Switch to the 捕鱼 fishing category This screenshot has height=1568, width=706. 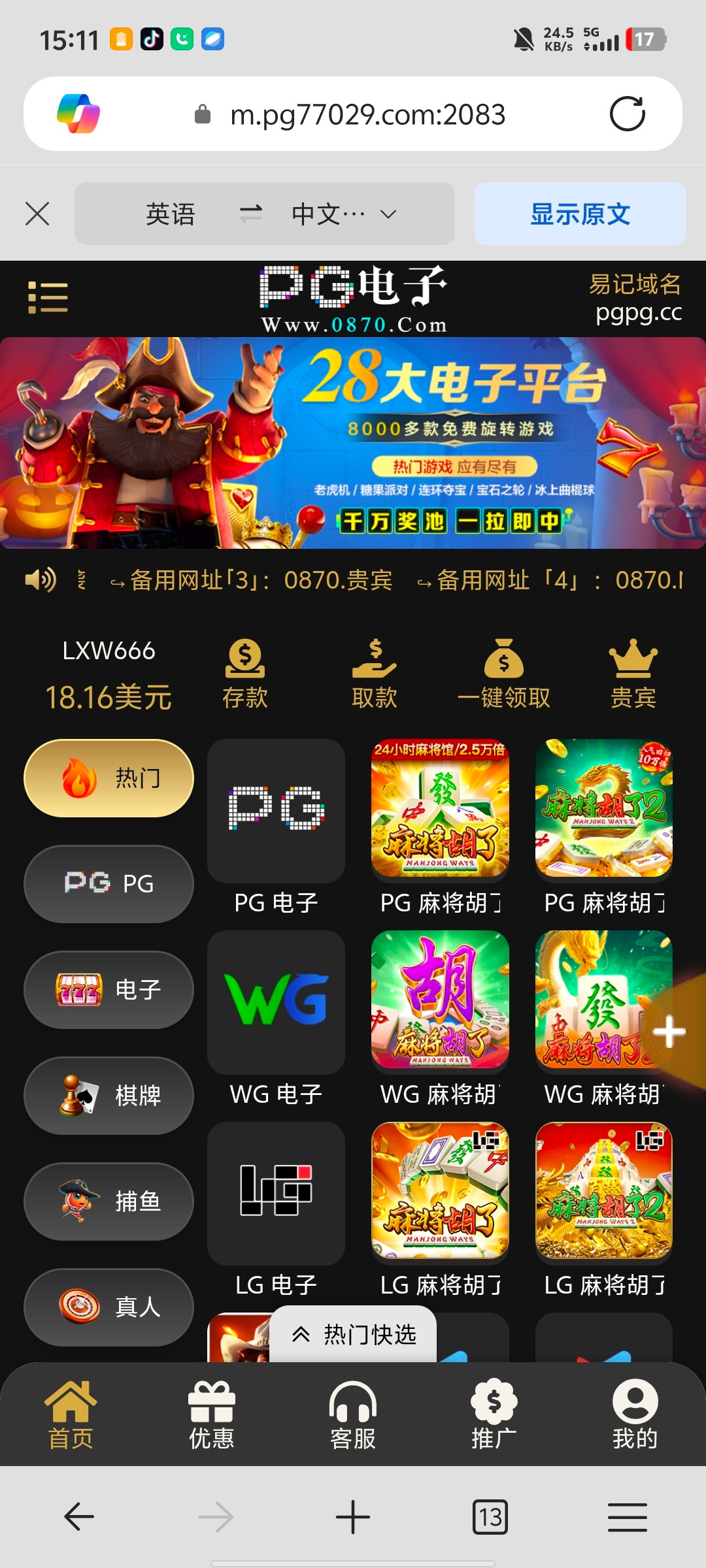pos(109,1201)
